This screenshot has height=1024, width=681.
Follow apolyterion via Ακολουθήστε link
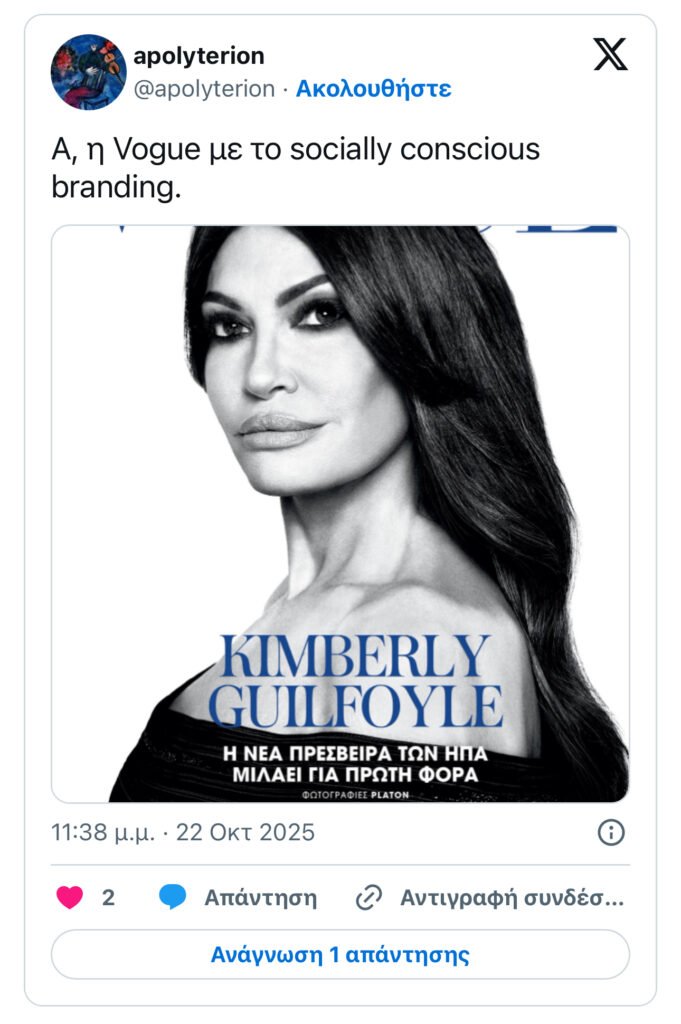pos(373,88)
